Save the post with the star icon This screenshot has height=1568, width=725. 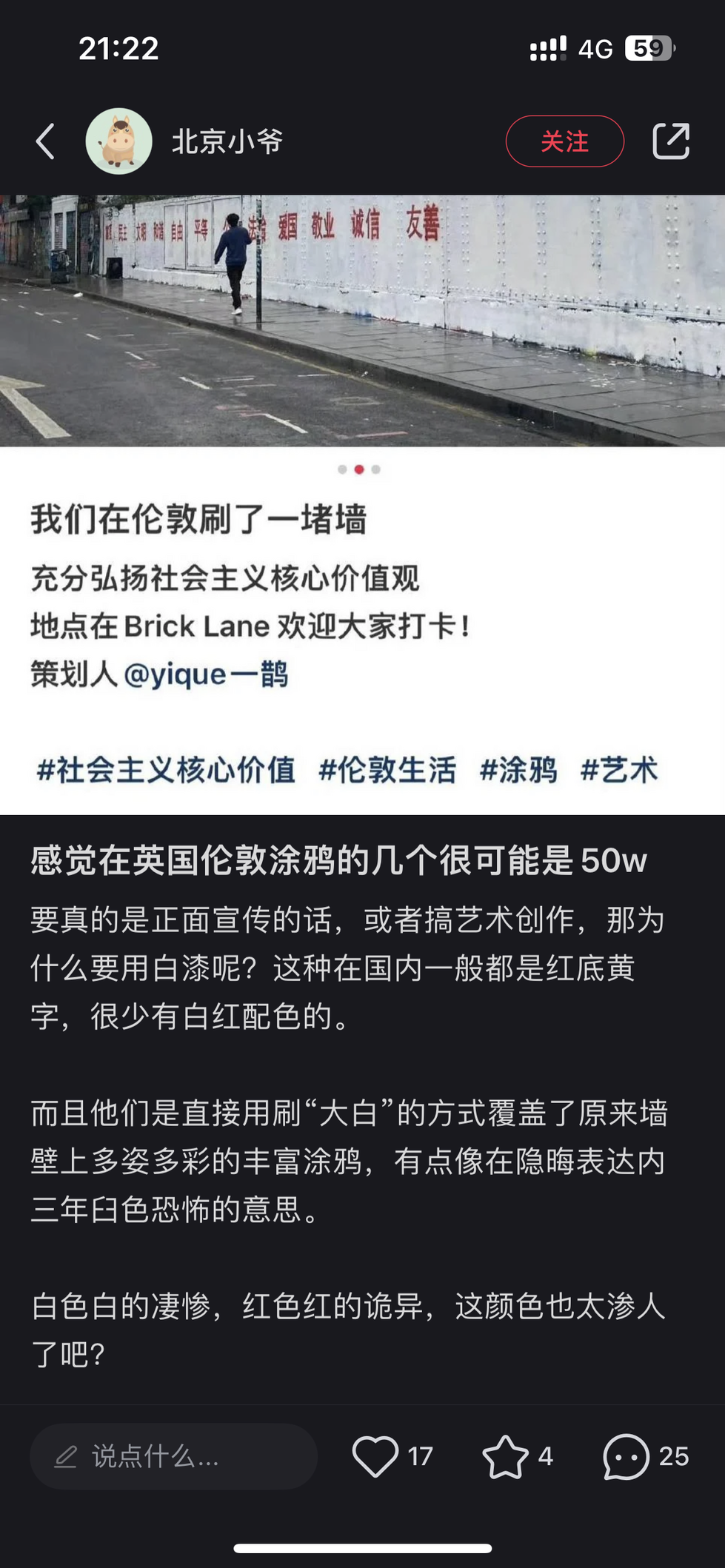(x=506, y=1456)
